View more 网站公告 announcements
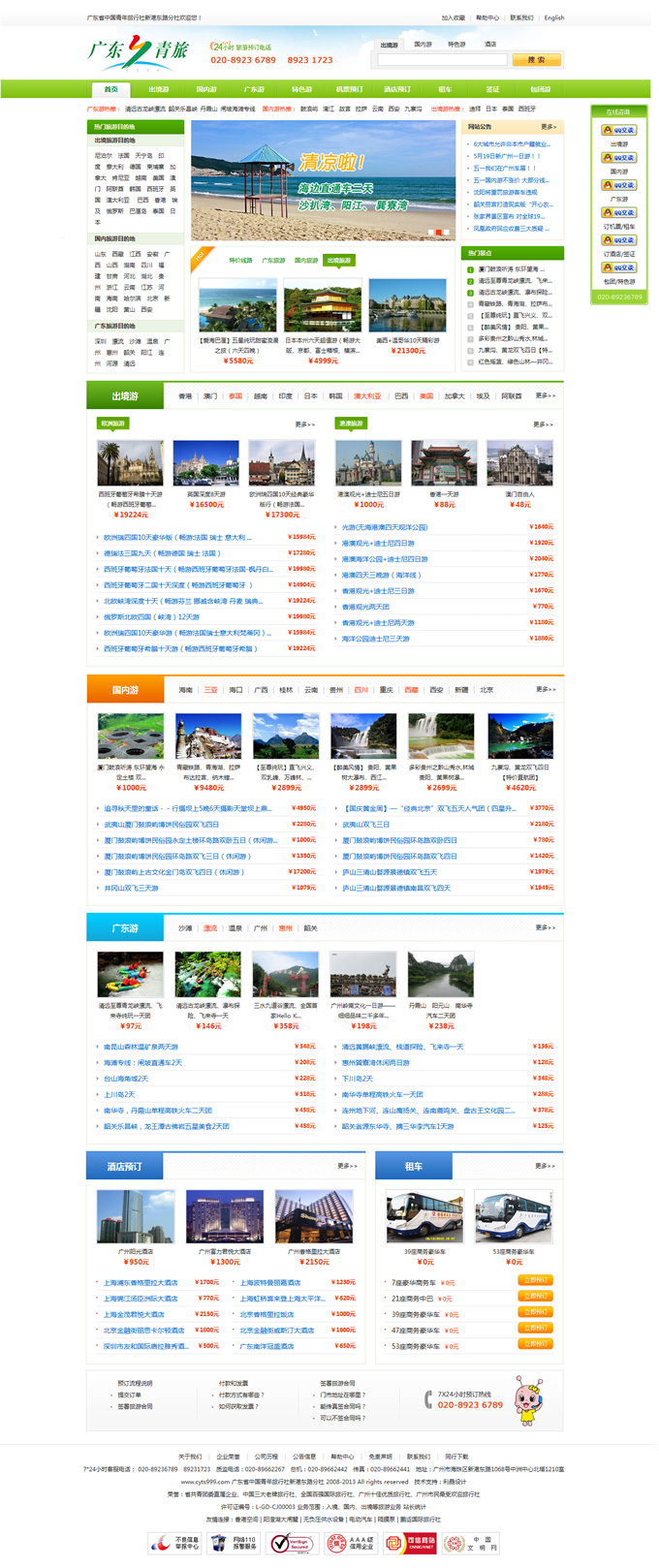The height and width of the screenshot is (1568, 659). click(549, 127)
